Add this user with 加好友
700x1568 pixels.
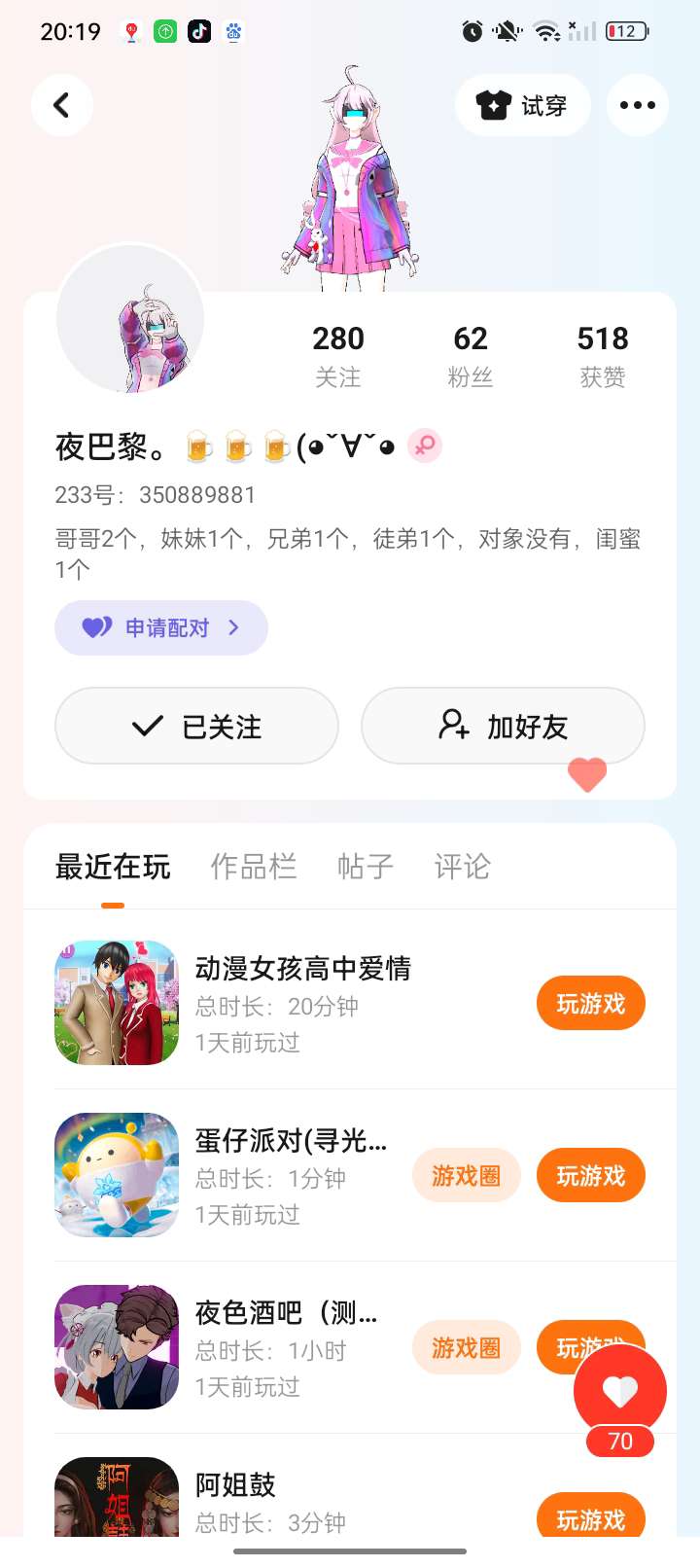click(x=503, y=726)
